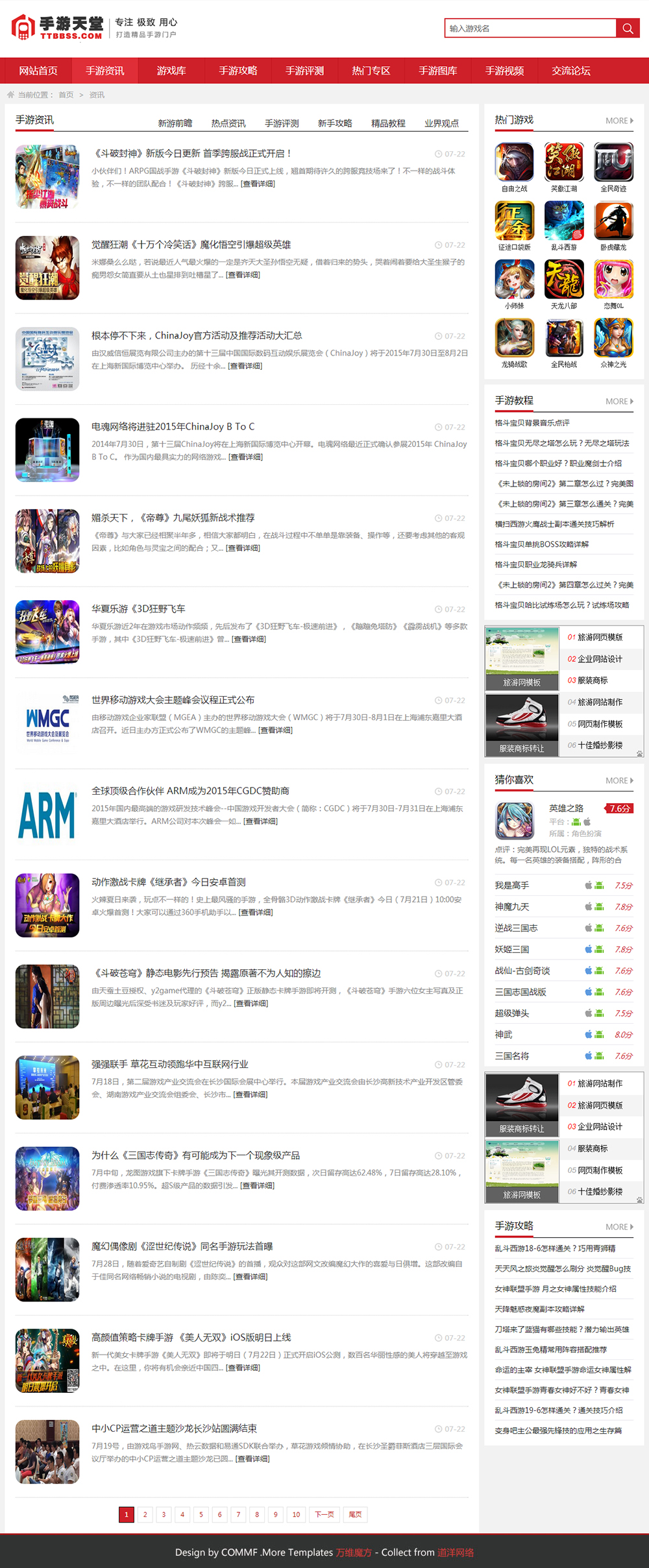Go to the 交流论坛 section
The width and height of the screenshot is (649, 1568).
tap(571, 71)
